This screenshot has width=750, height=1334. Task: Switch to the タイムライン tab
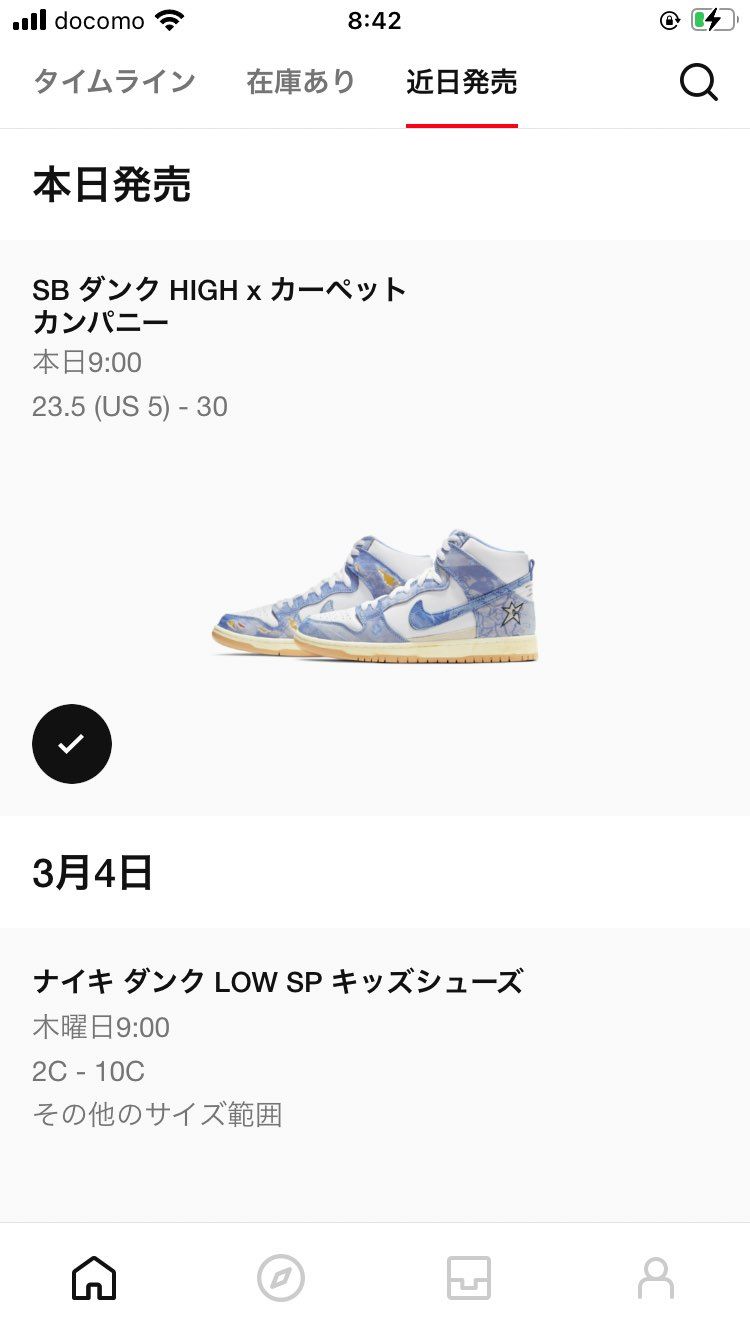coord(114,82)
